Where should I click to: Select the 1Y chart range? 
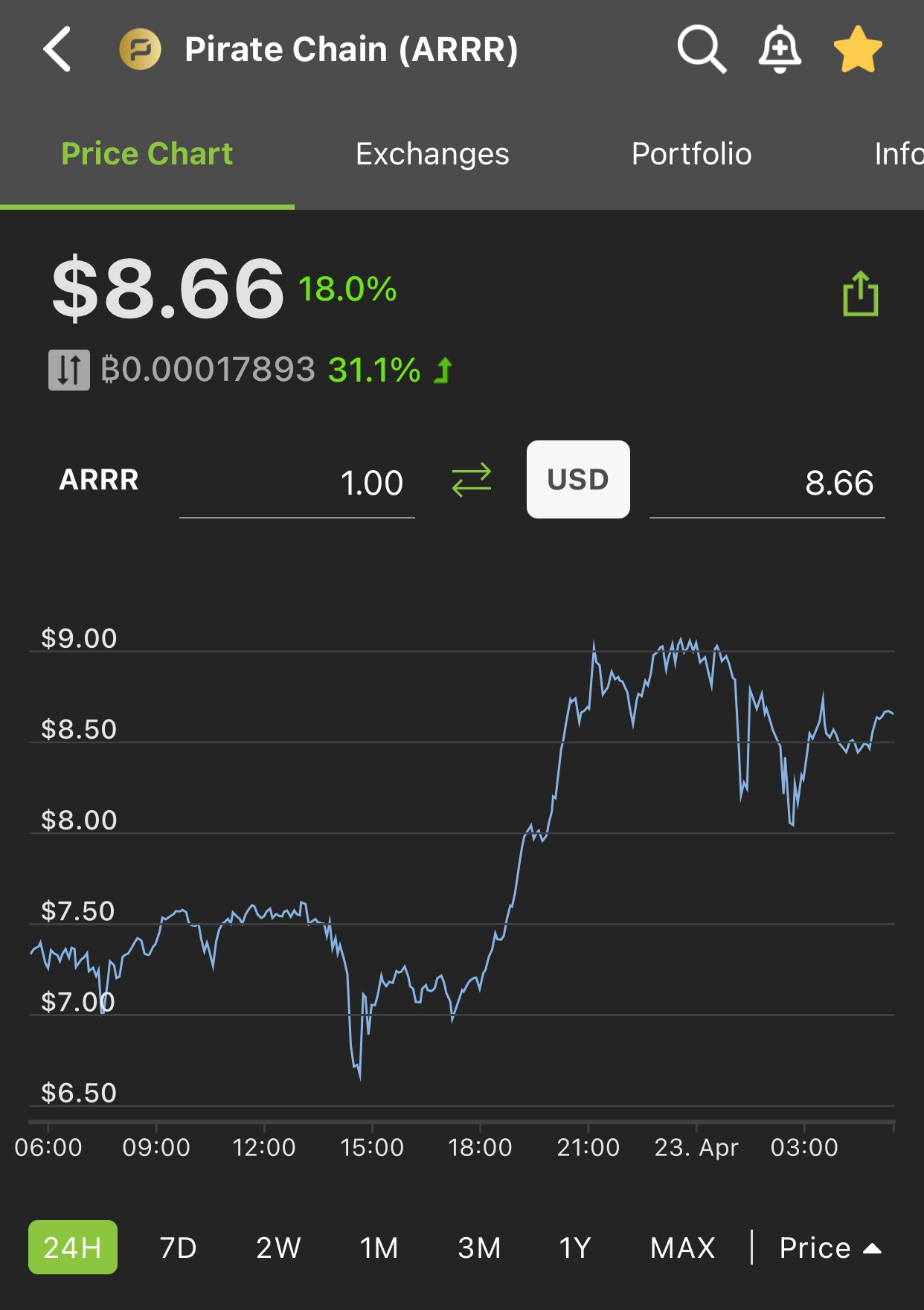pos(575,1248)
